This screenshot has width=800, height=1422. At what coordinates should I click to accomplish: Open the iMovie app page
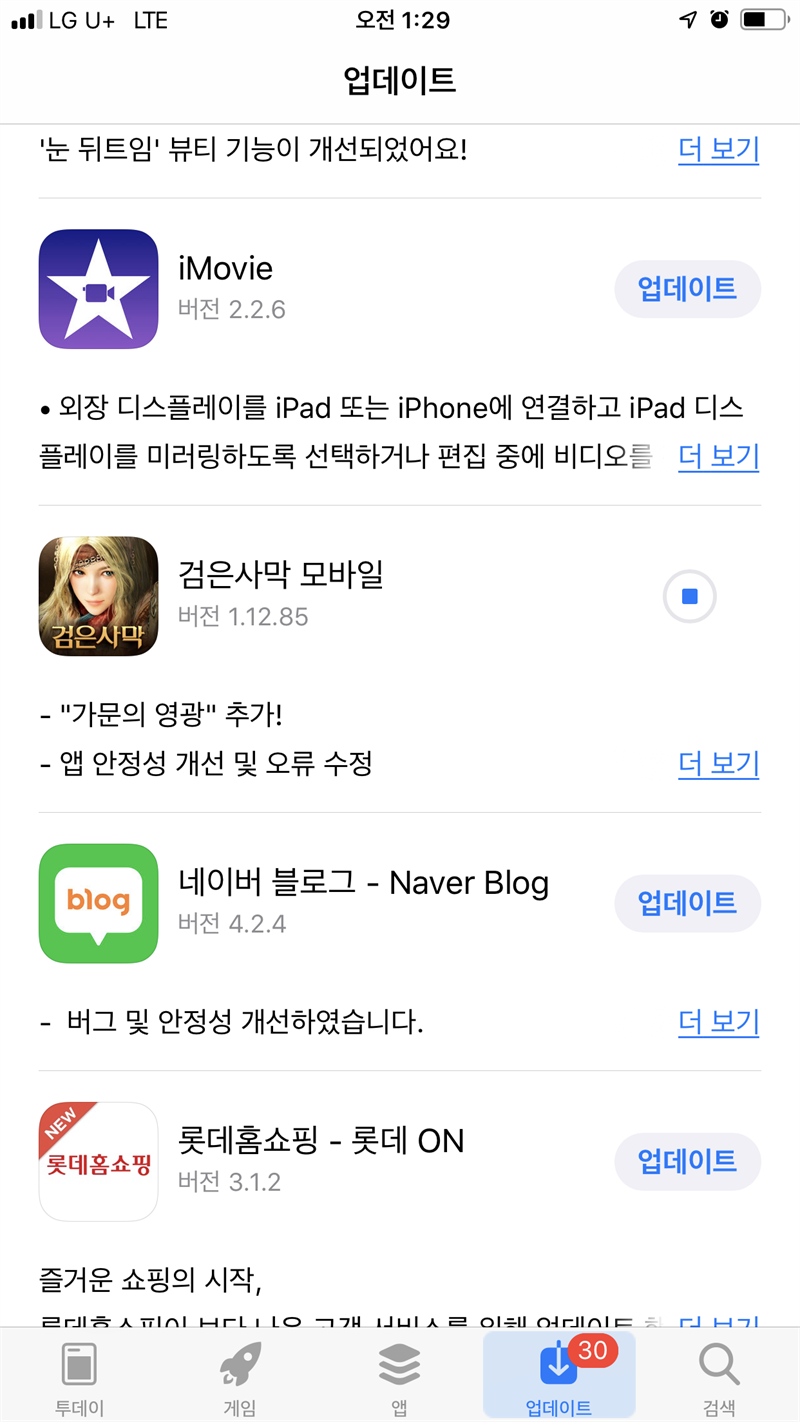point(99,290)
